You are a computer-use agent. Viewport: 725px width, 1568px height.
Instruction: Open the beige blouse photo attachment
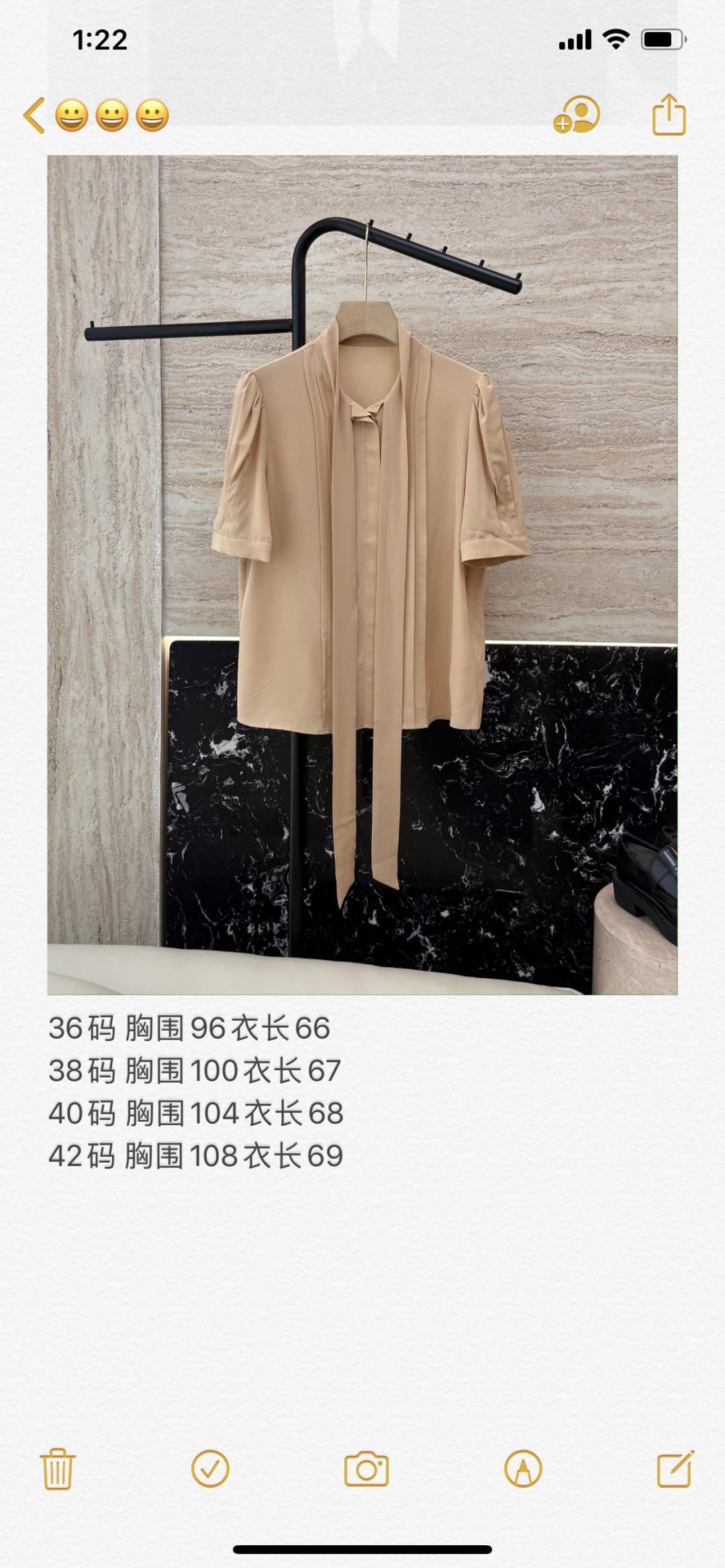(x=362, y=574)
